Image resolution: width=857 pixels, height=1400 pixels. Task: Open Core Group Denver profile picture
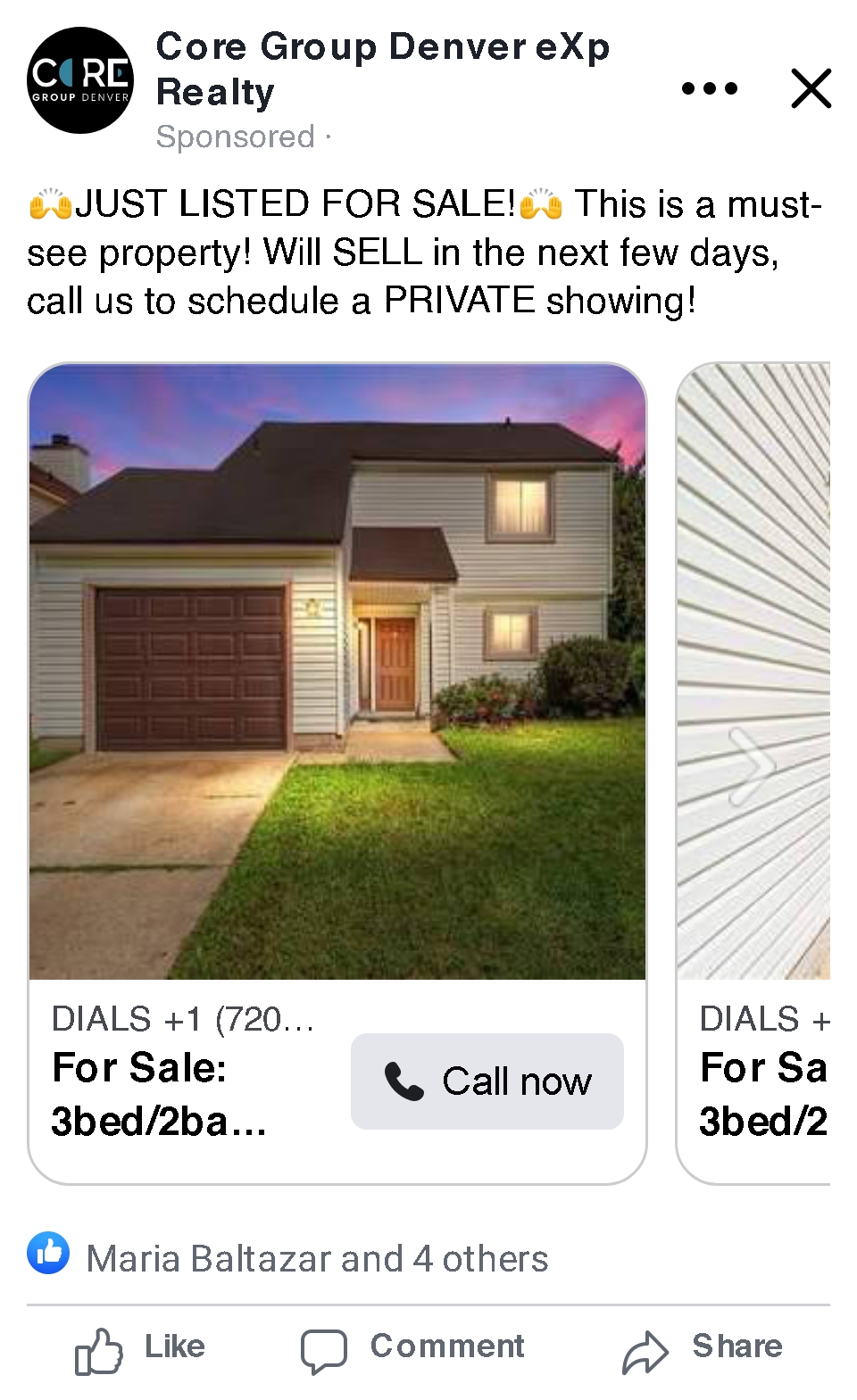click(80, 80)
